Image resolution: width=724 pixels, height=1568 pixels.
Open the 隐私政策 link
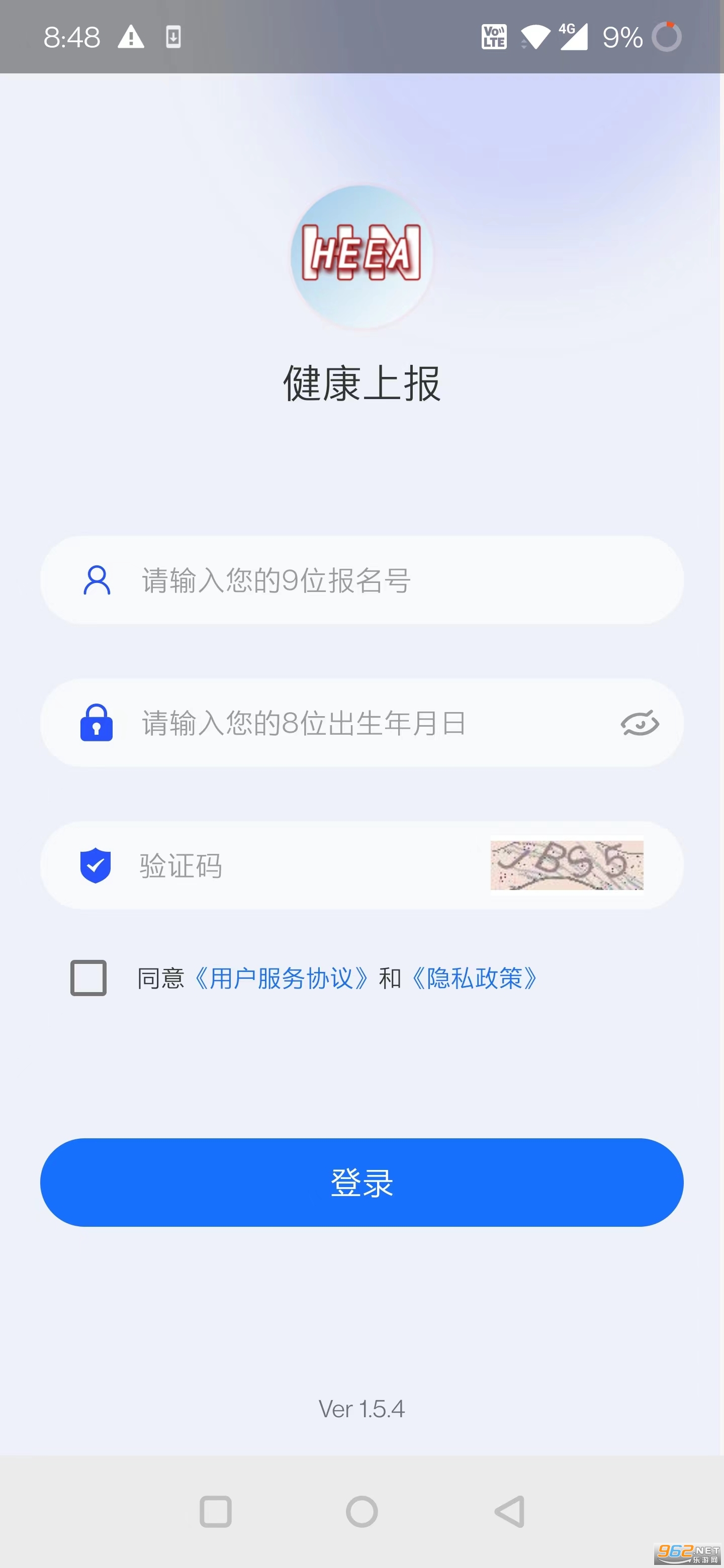click(x=475, y=978)
